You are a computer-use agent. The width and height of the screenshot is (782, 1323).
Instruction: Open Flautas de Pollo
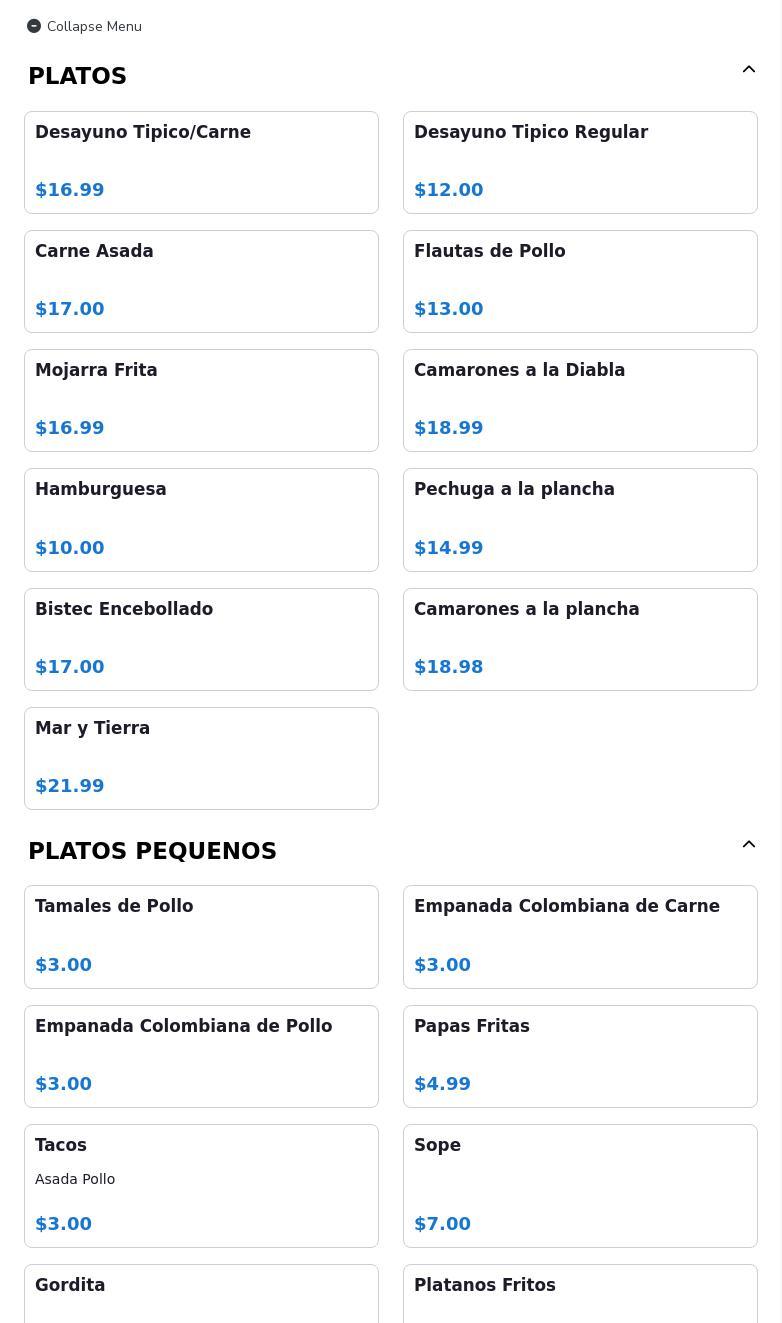coord(580,281)
